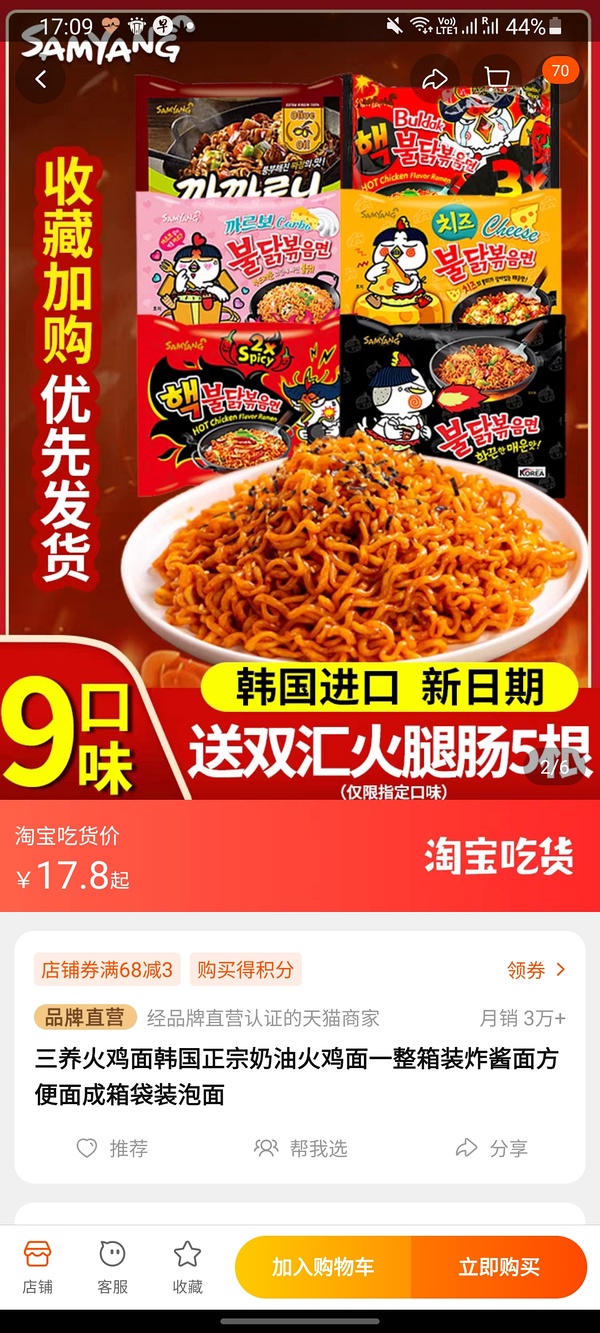
Task: Contact 客服 customer service
Action: point(112,1267)
